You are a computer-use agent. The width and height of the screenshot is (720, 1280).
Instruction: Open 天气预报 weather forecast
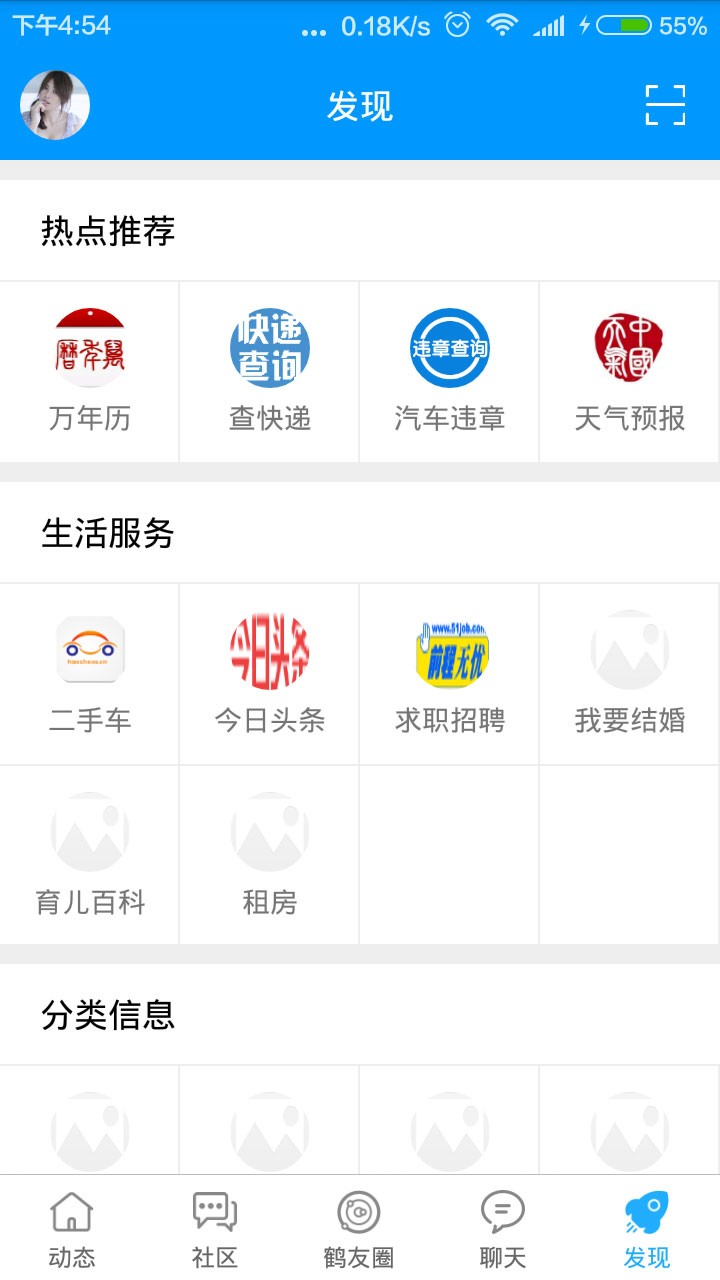630,372
